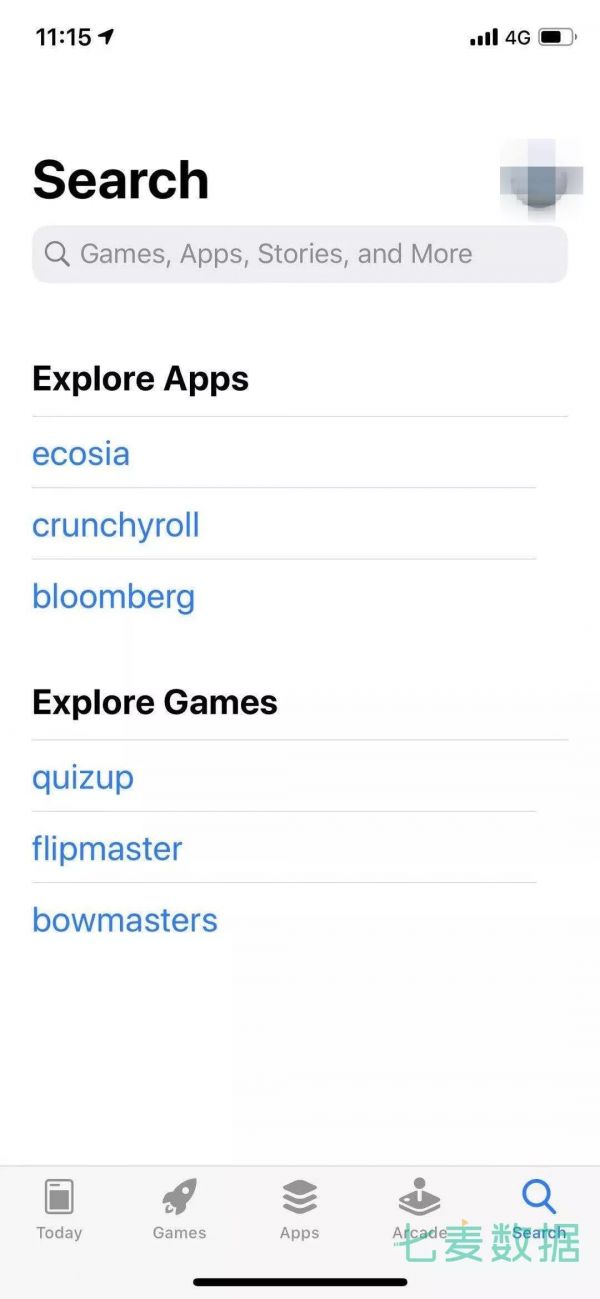Look up quizup under Explore Games
This screenshot has height=1299, width=600.
tap(83, 778)
